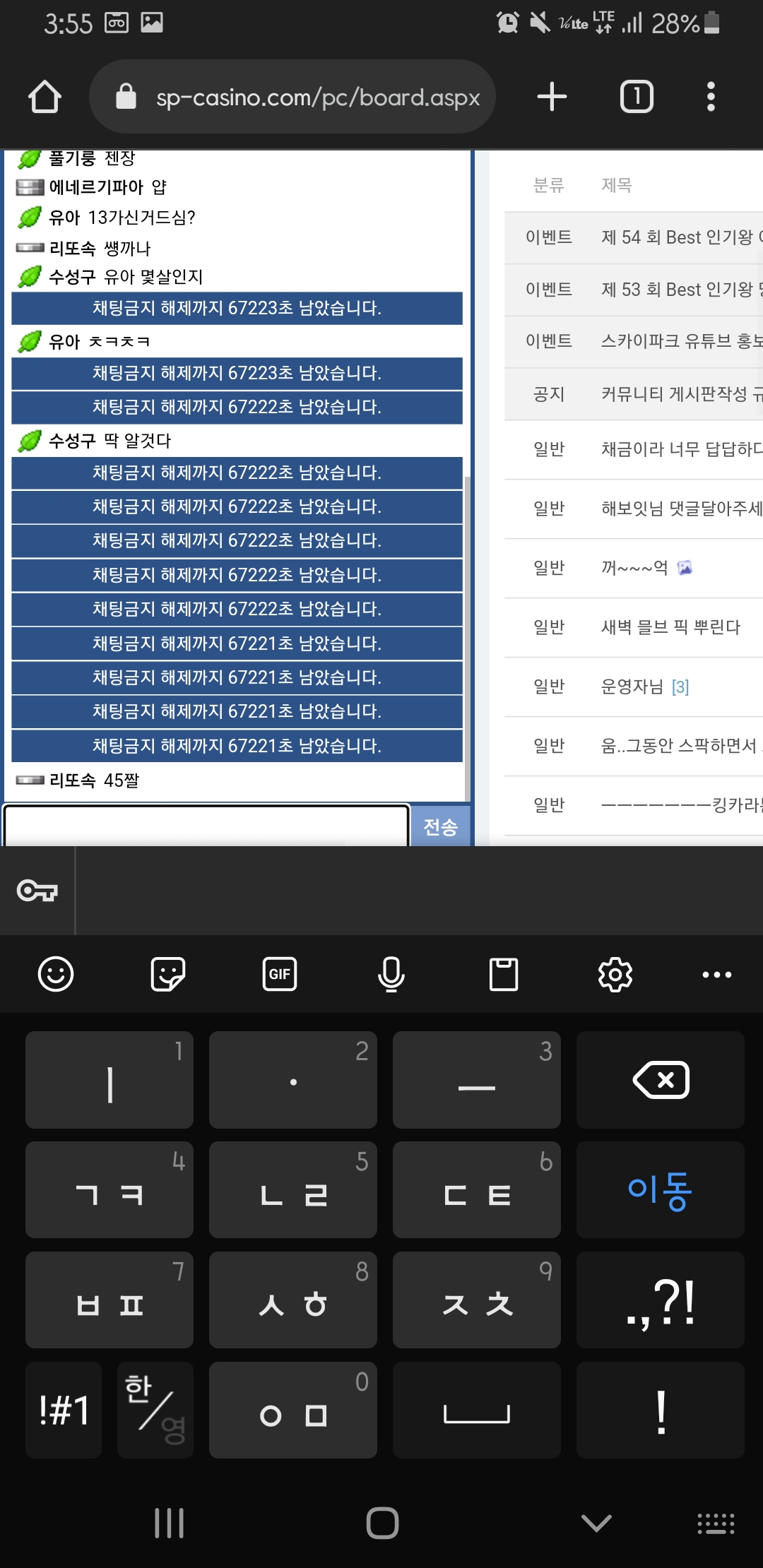Open the 커뮤니티 게시판작성 notice

[678, 394]
